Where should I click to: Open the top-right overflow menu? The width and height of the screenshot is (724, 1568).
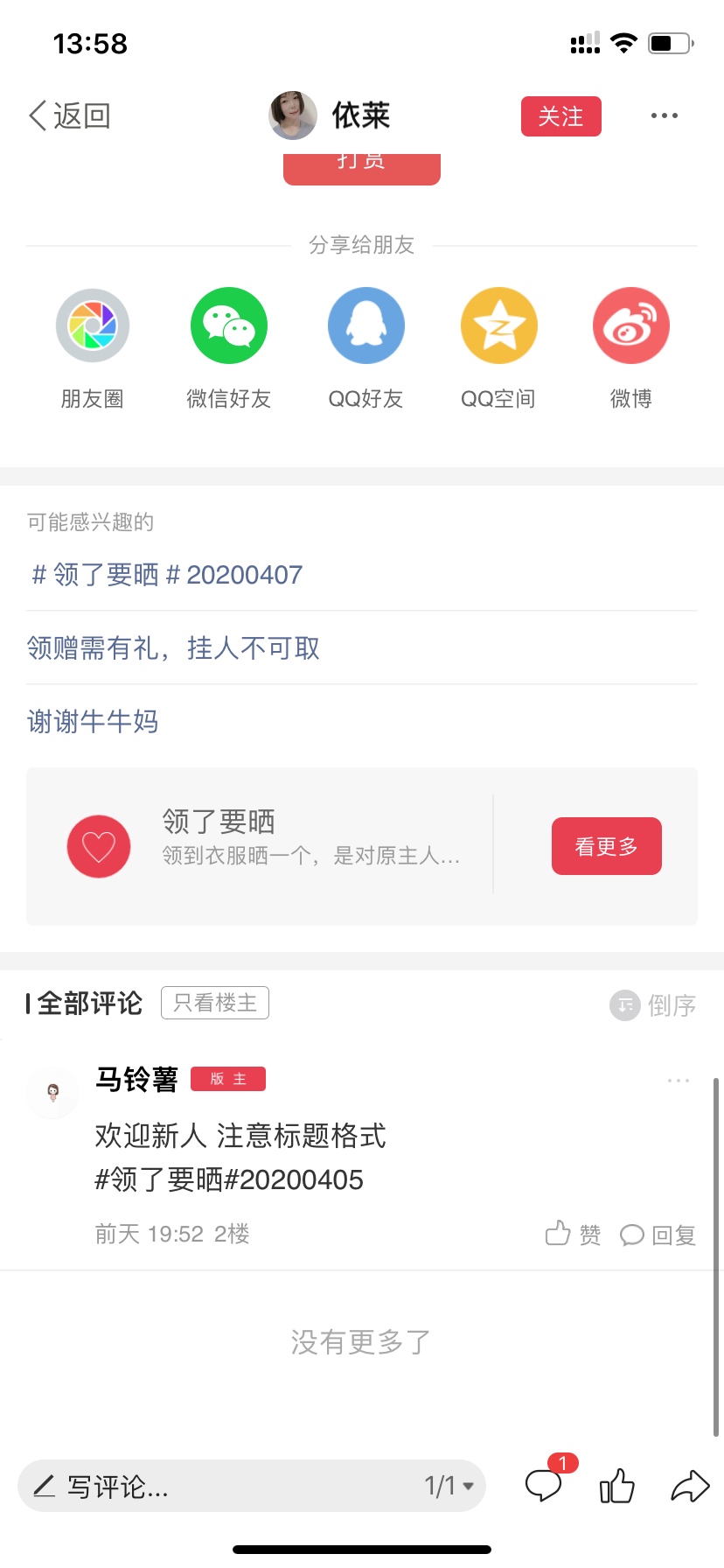pyautogui.click(x=665, y=115)
